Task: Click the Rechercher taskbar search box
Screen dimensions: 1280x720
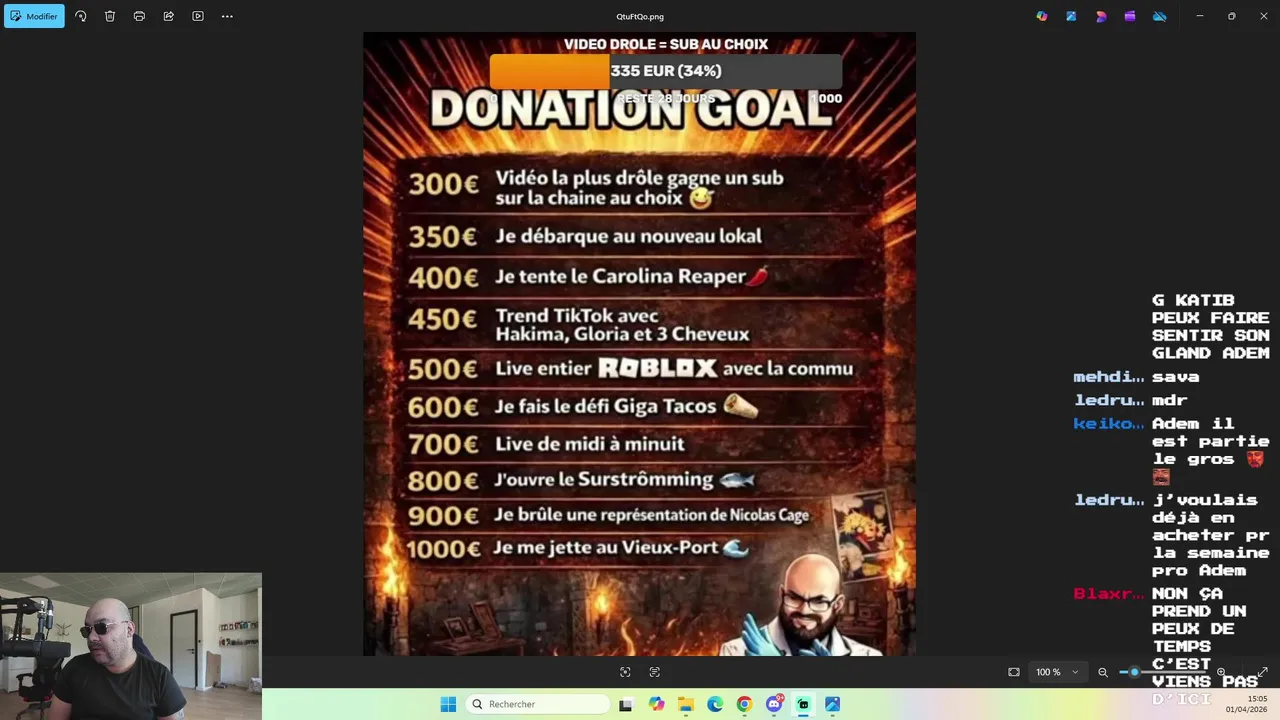Action: [x=540, y=704]
